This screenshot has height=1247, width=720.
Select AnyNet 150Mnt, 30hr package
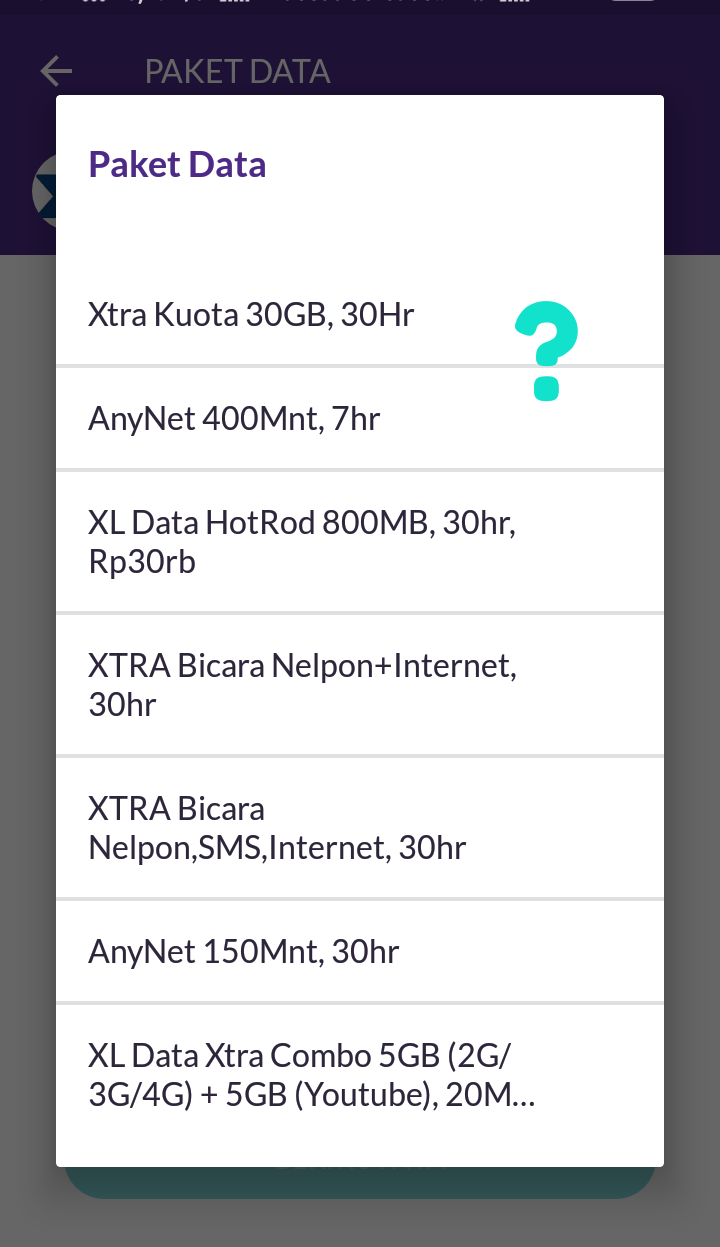pyautogui.click(x=243, y=951)
